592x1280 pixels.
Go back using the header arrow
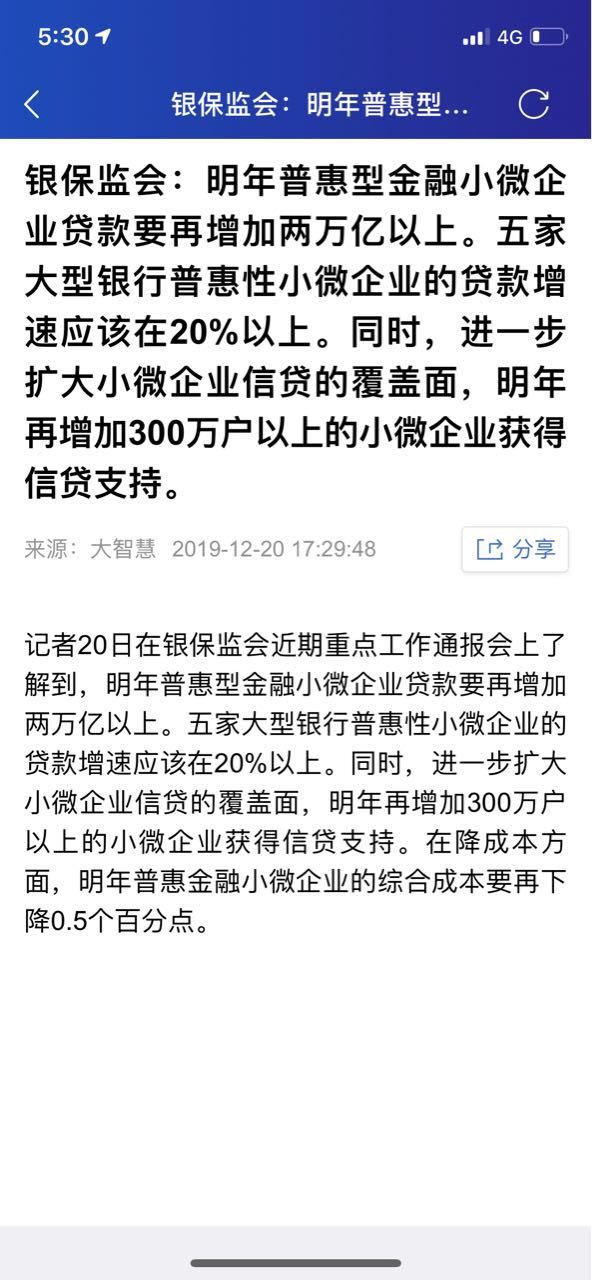pyautogui.click(x=32, y=104)
